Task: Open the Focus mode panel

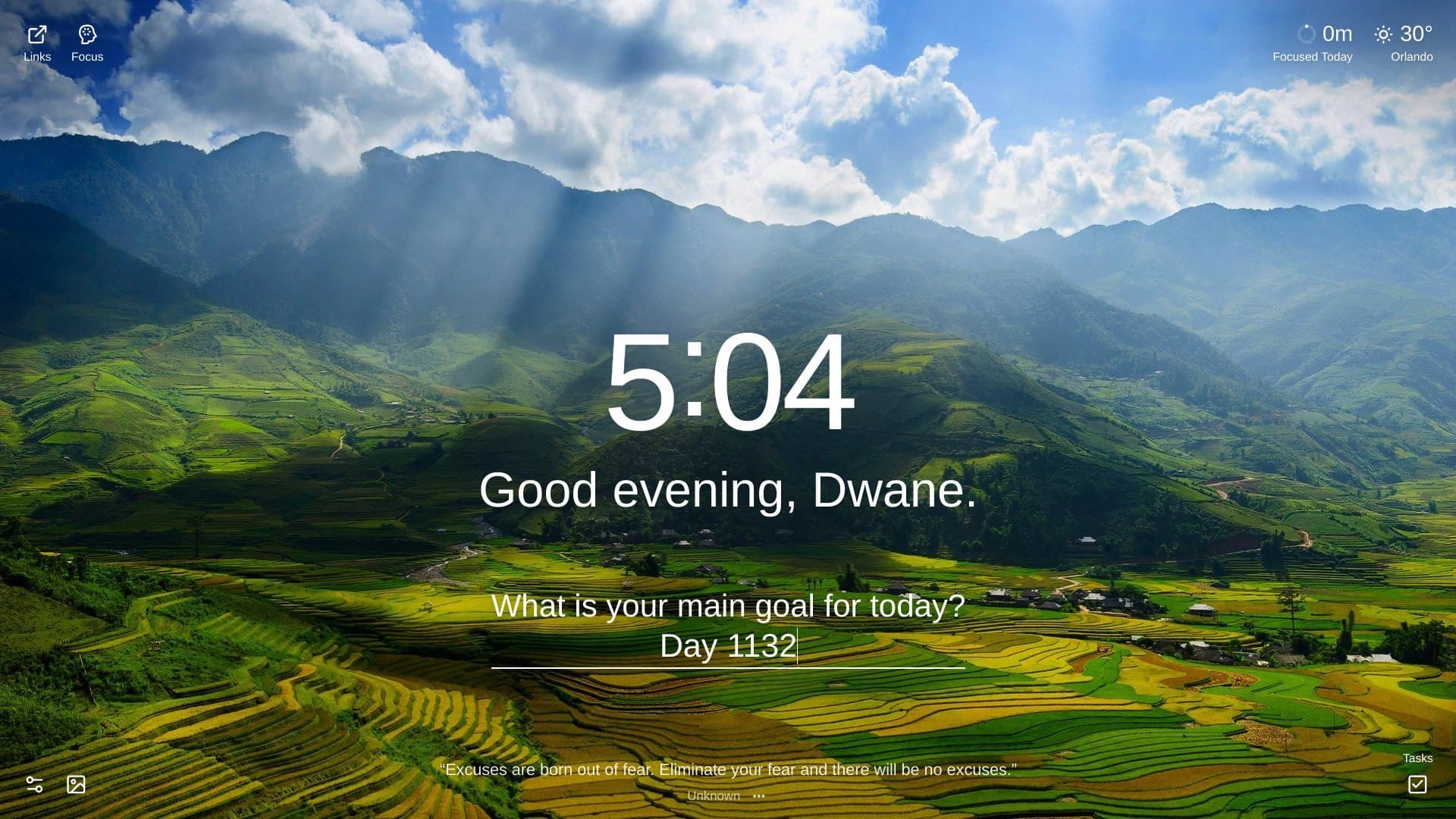Action: click(x=87, y=42)
